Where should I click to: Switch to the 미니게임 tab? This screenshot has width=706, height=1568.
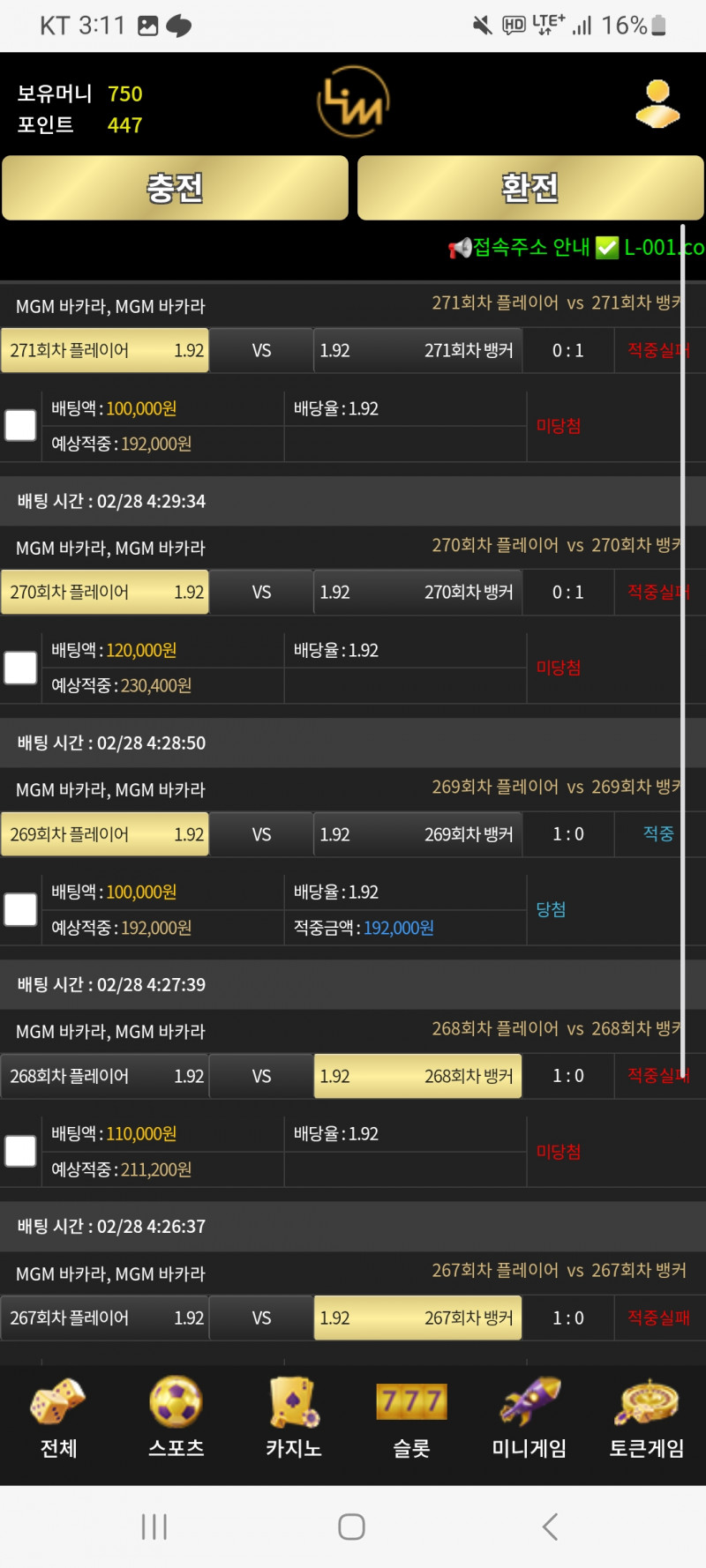[529, 1419]
